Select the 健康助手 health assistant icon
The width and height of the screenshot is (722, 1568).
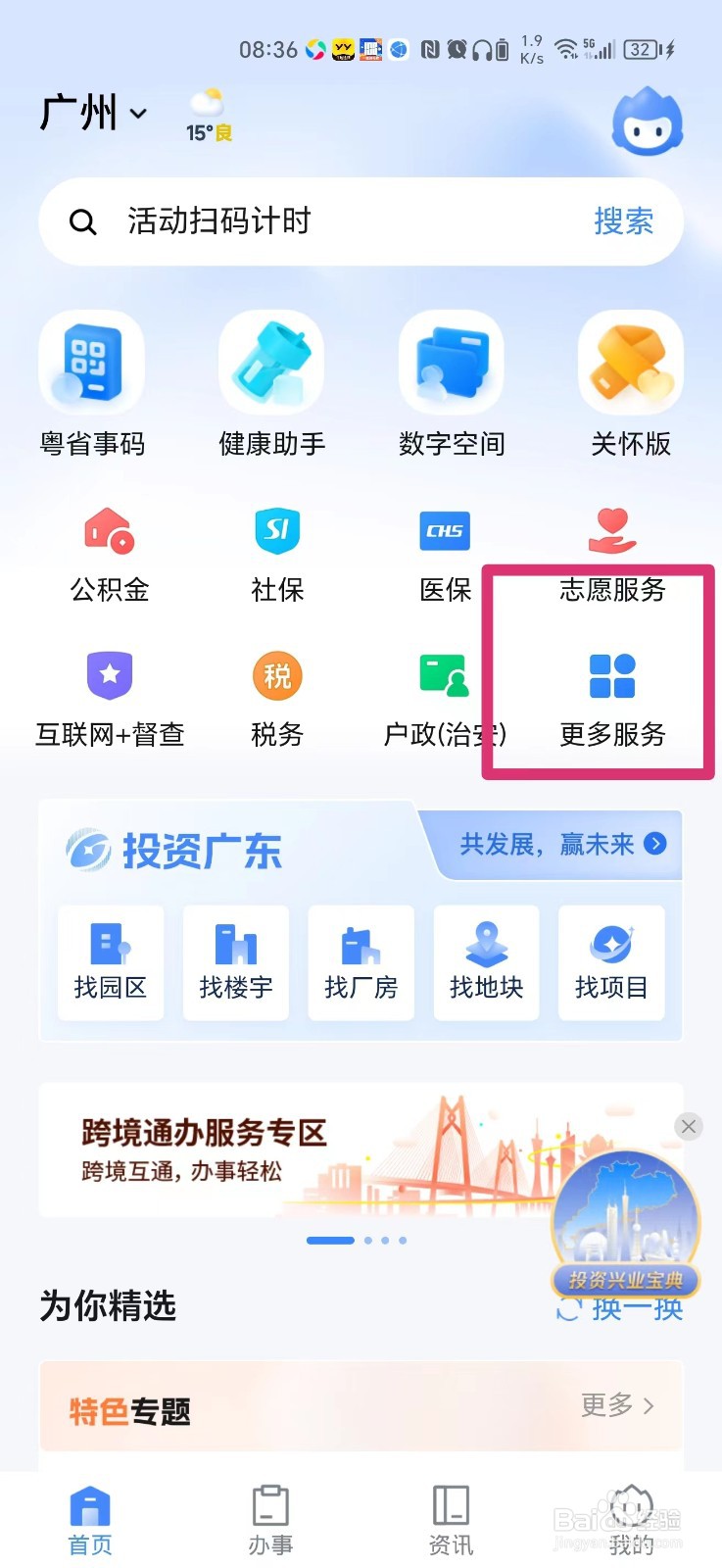[271, 382]
